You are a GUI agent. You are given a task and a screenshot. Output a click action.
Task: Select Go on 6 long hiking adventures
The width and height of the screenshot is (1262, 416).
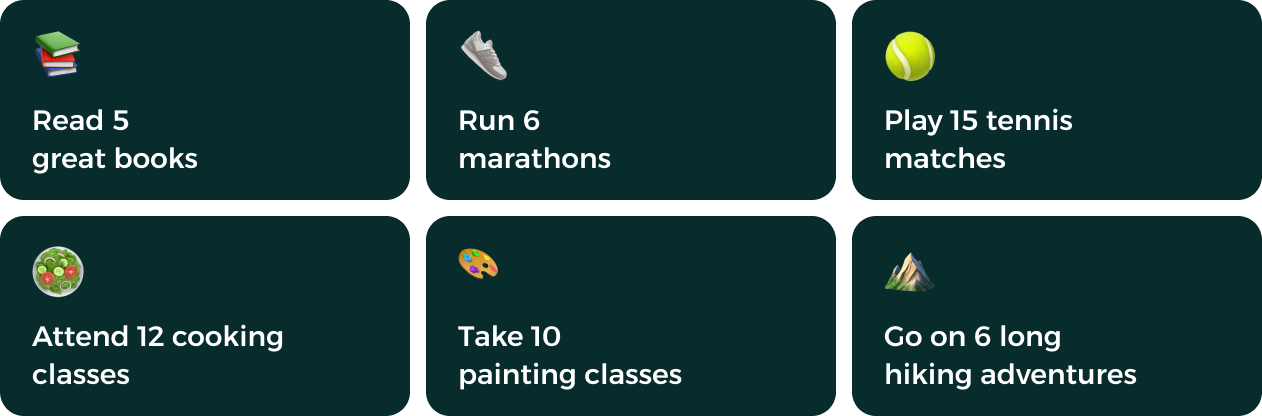tap(1056, 316)
